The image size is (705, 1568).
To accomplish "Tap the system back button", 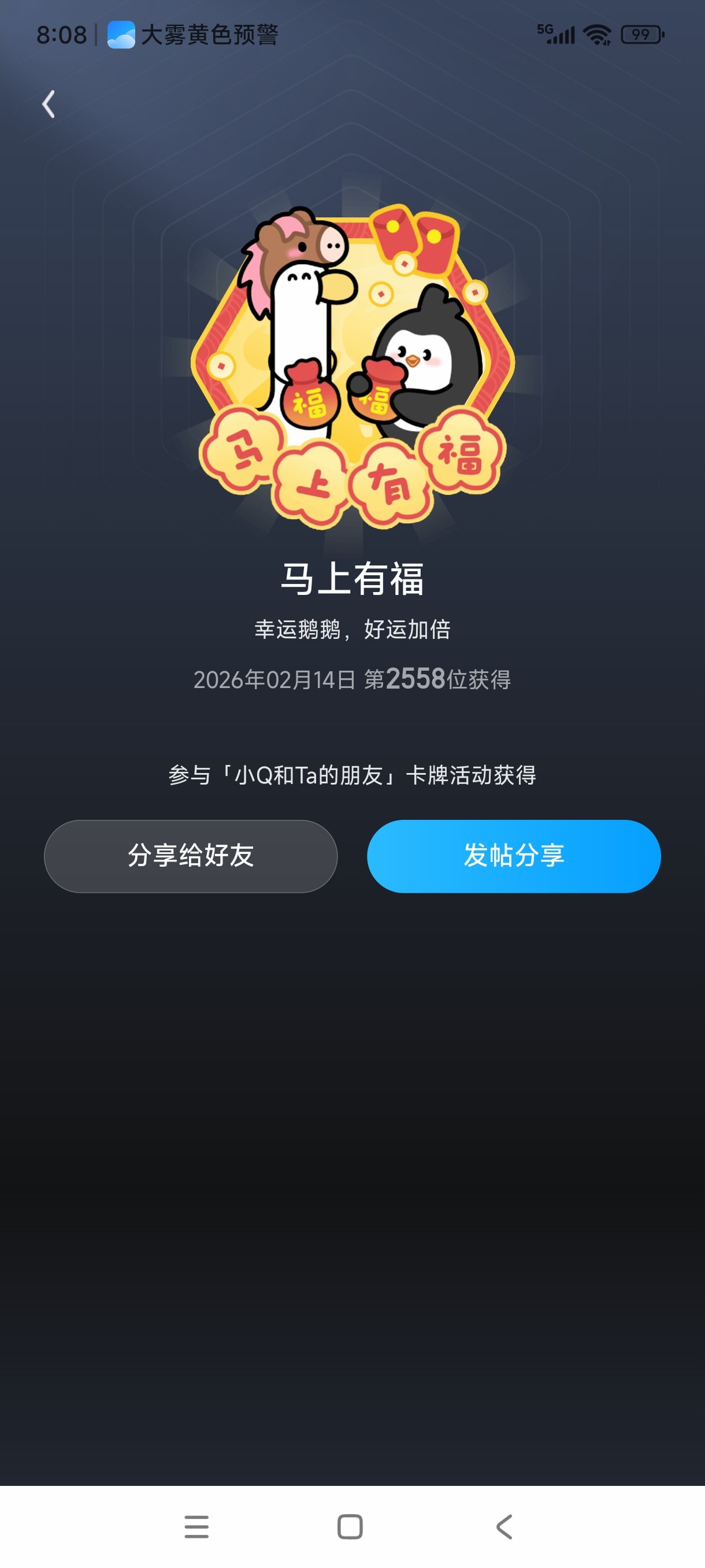I will tap(504, 1526).
